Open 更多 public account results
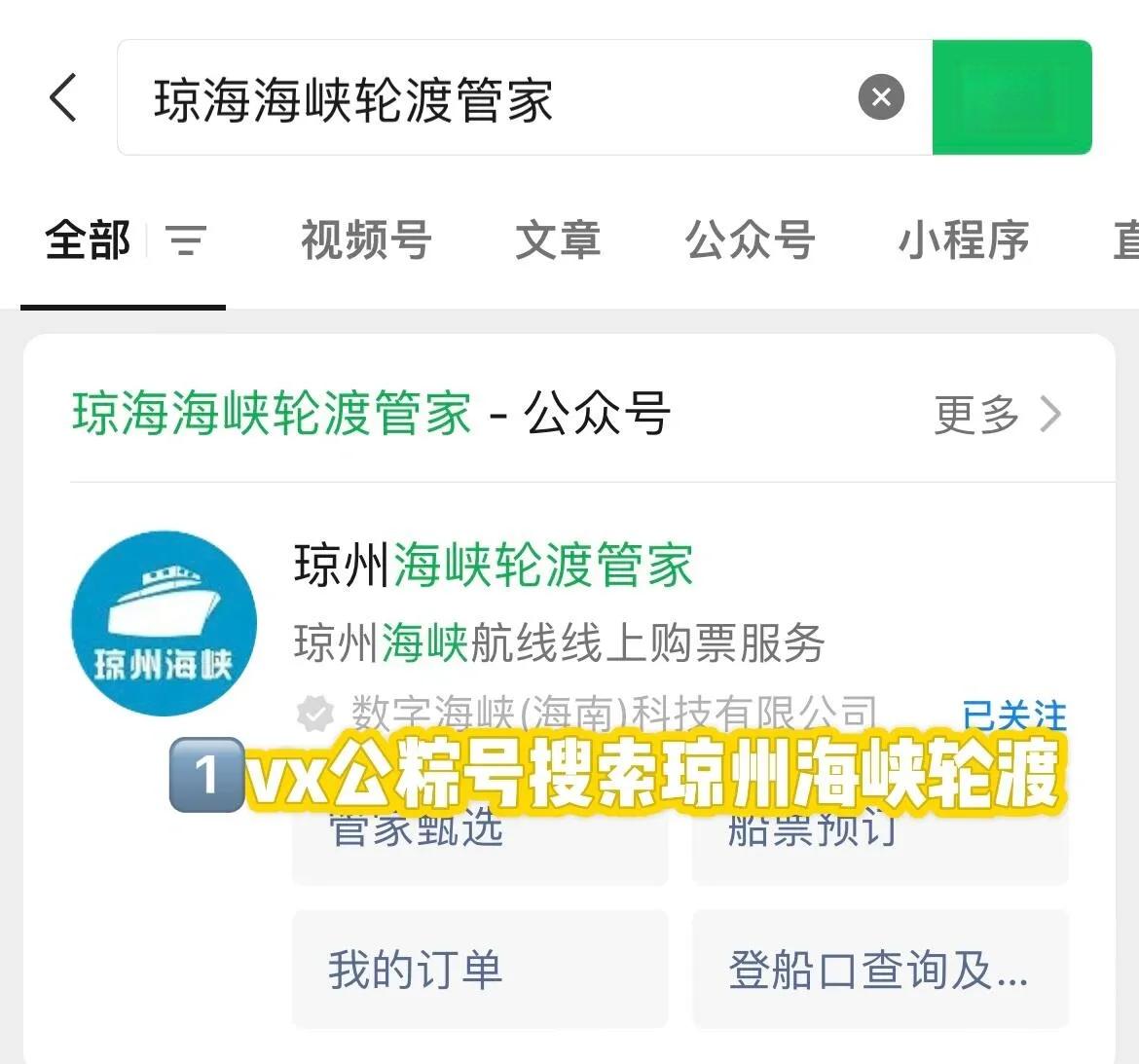This screenshot has height=1064, width=1139. 997,415
